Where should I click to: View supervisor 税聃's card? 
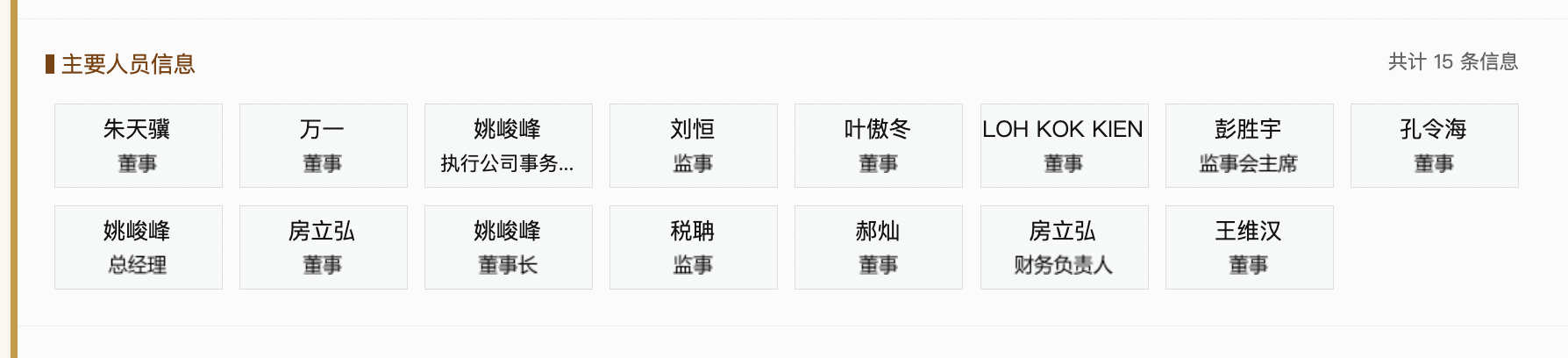693,247
